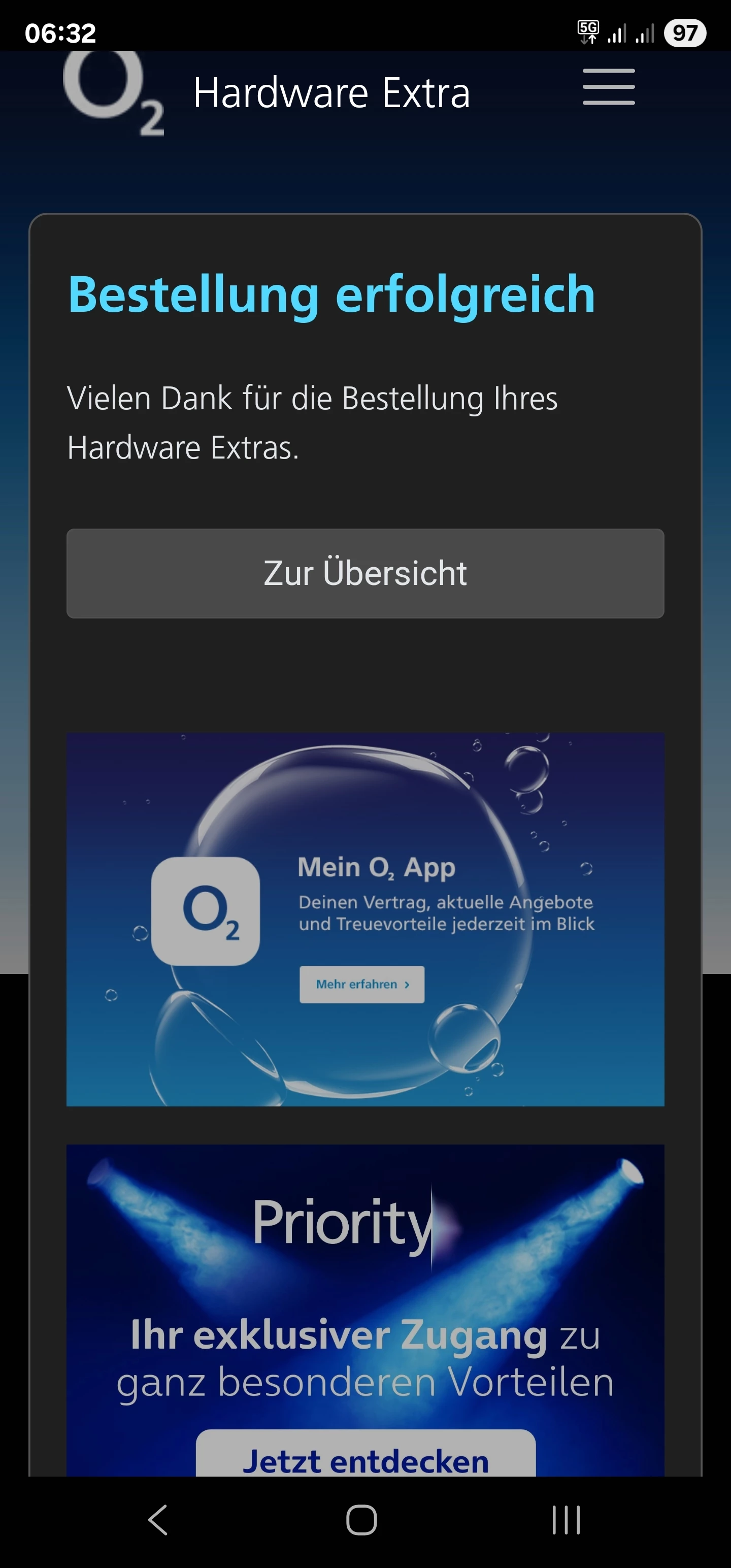The width and height of the screenshot is (731, 1568).
Task: Tap Mehr erfahren on Mein O2 App banner
Action: [361, 984]
